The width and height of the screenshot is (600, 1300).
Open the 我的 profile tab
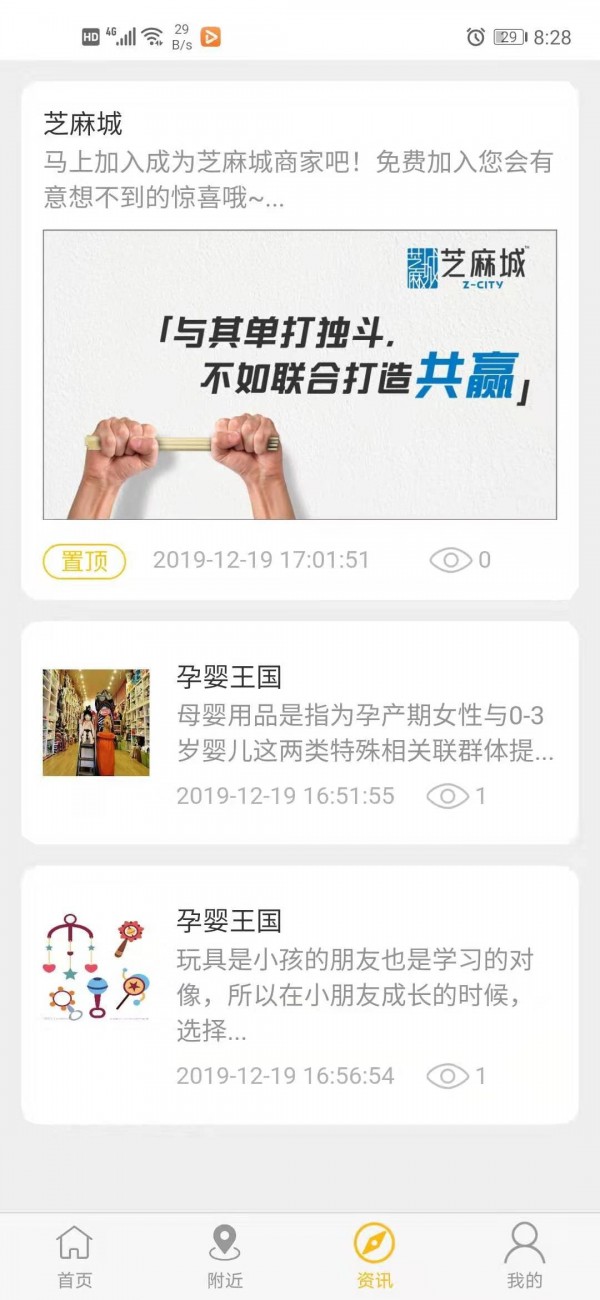524,1256
